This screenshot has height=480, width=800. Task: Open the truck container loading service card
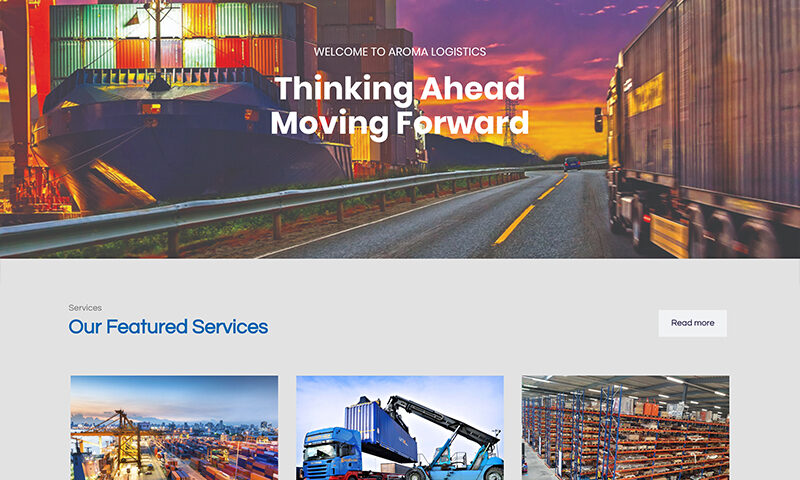(400, 428)
